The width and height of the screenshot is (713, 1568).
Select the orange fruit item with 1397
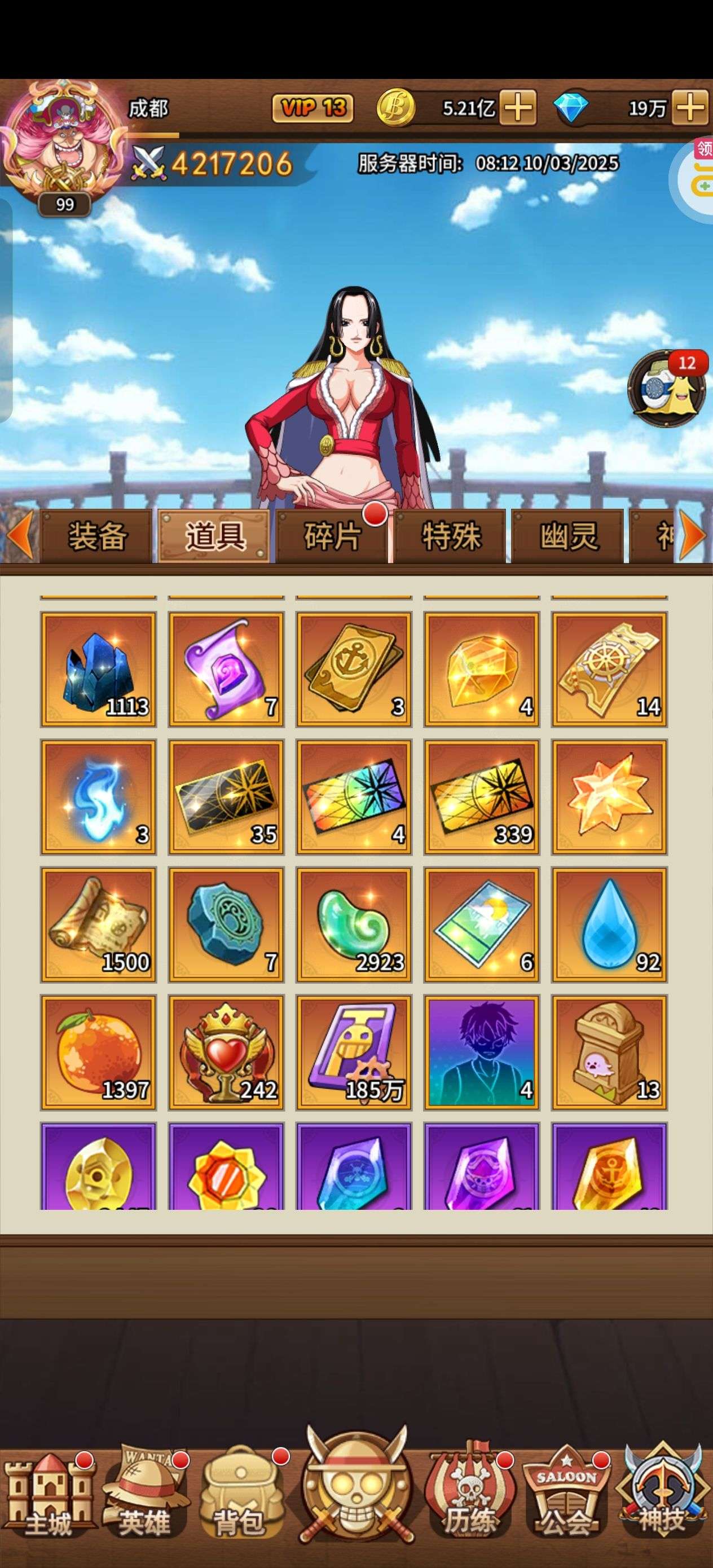coord(98,1053)
